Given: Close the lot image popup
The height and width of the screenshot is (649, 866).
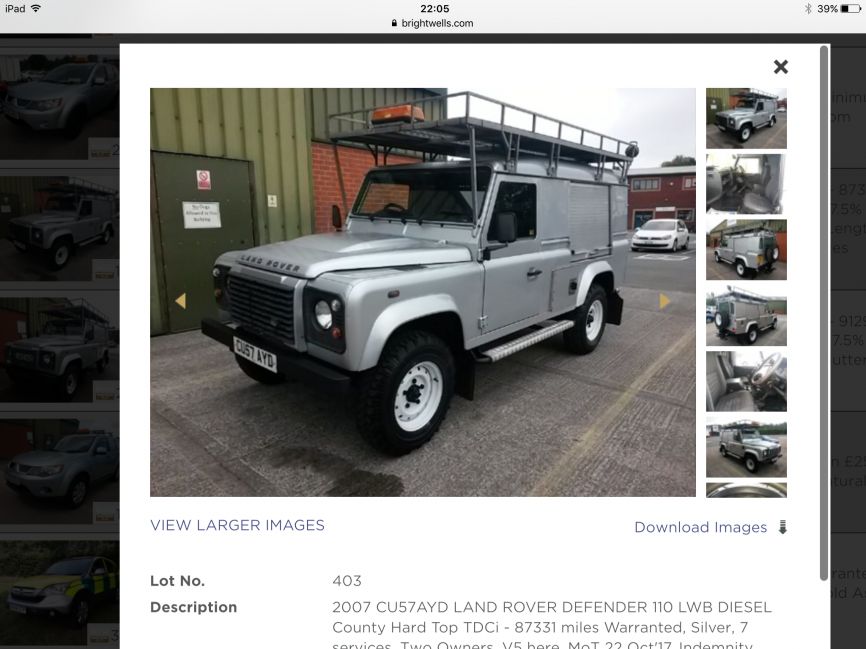Looking at the screenshot, I should click(781, 67).
